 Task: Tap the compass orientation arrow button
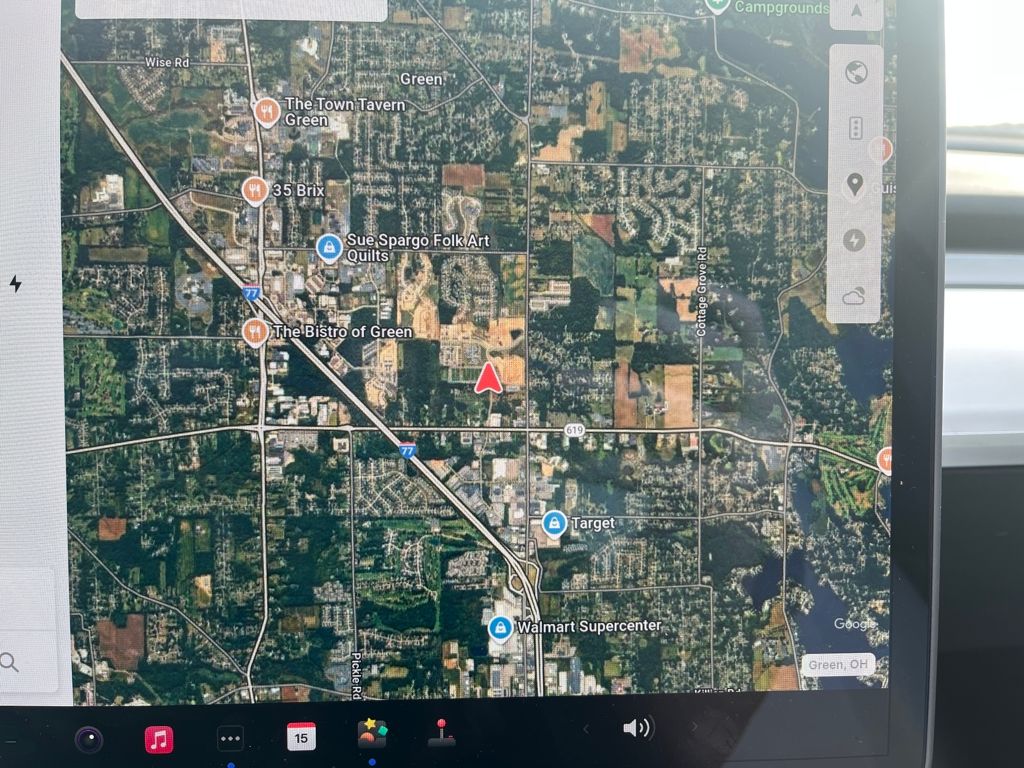(x=856, y=12)
